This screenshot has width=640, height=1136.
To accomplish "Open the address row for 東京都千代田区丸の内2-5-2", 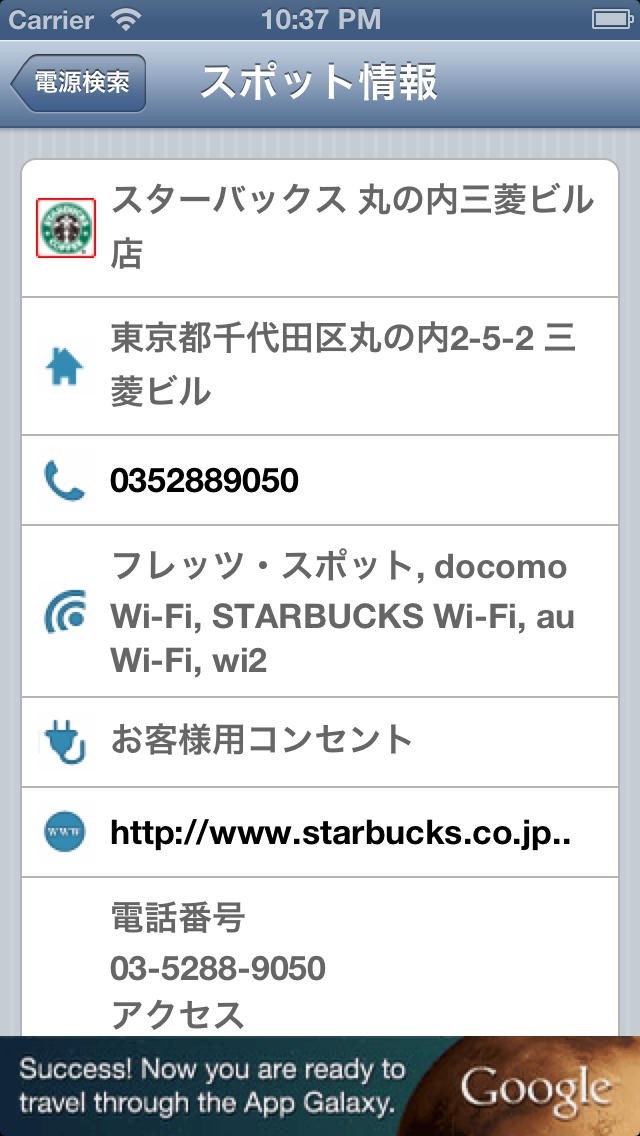I will tap(320, 366).
